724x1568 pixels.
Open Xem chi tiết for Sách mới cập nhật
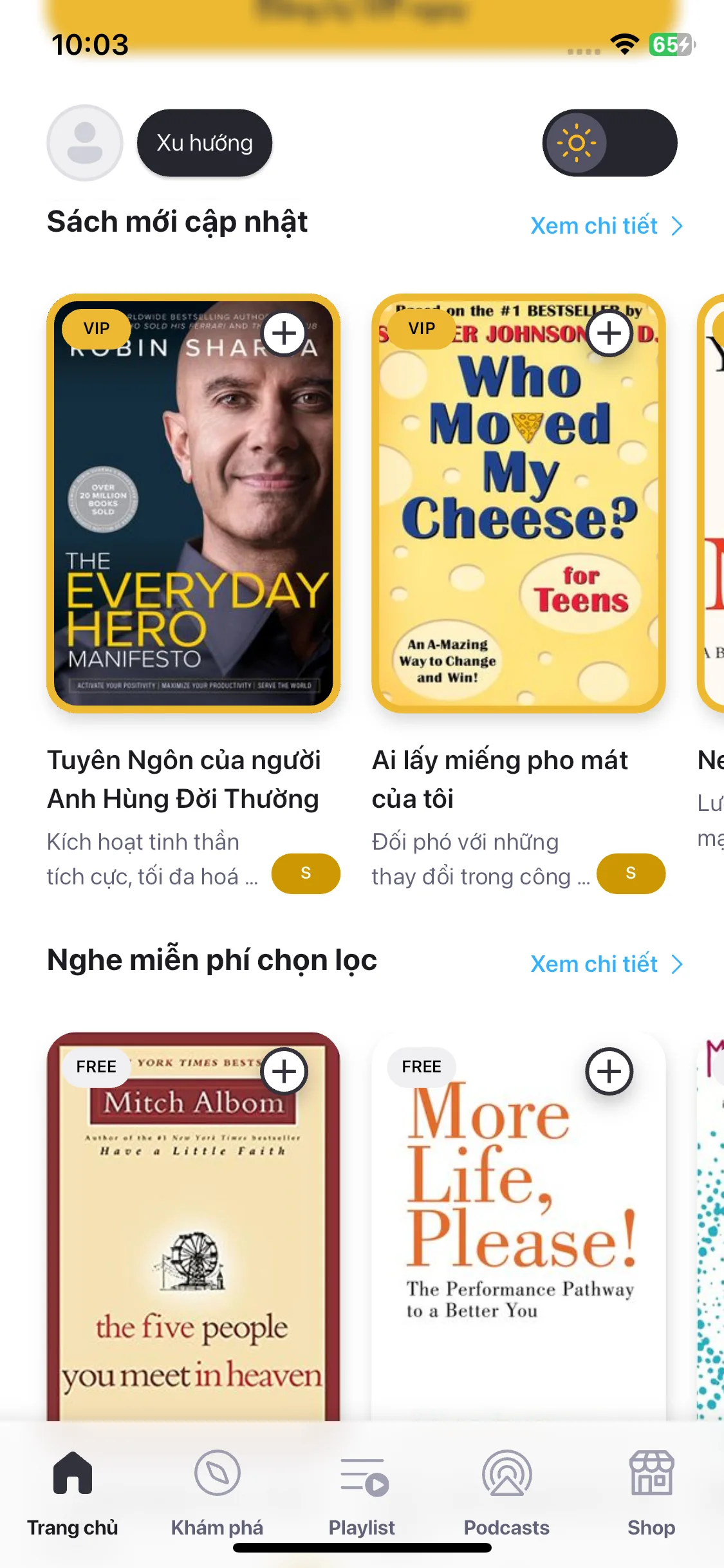(606, 226)
